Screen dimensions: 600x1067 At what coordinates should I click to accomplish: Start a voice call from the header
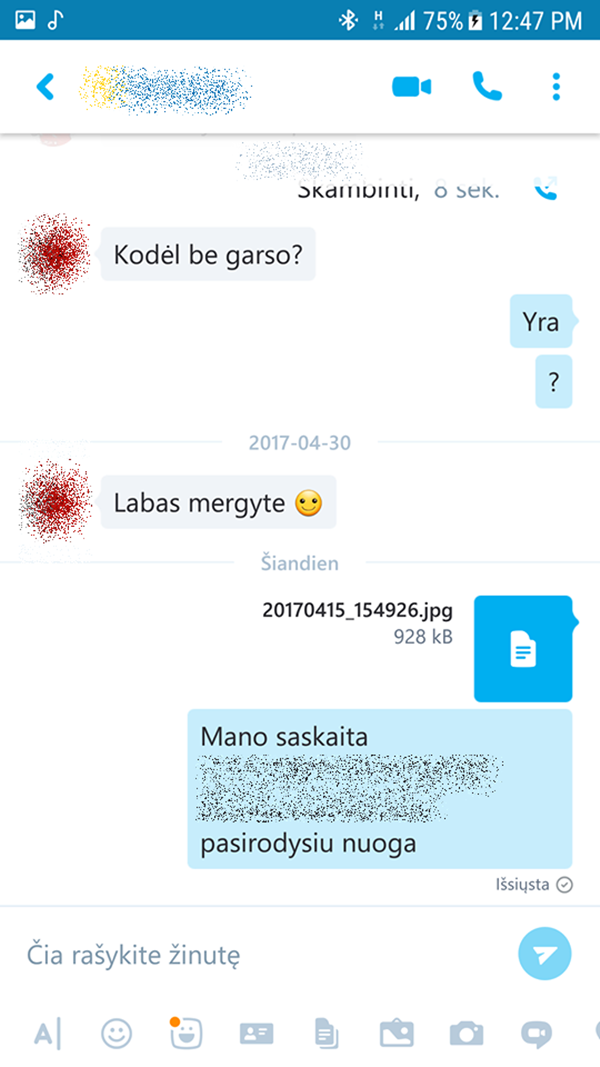point(487,87)
